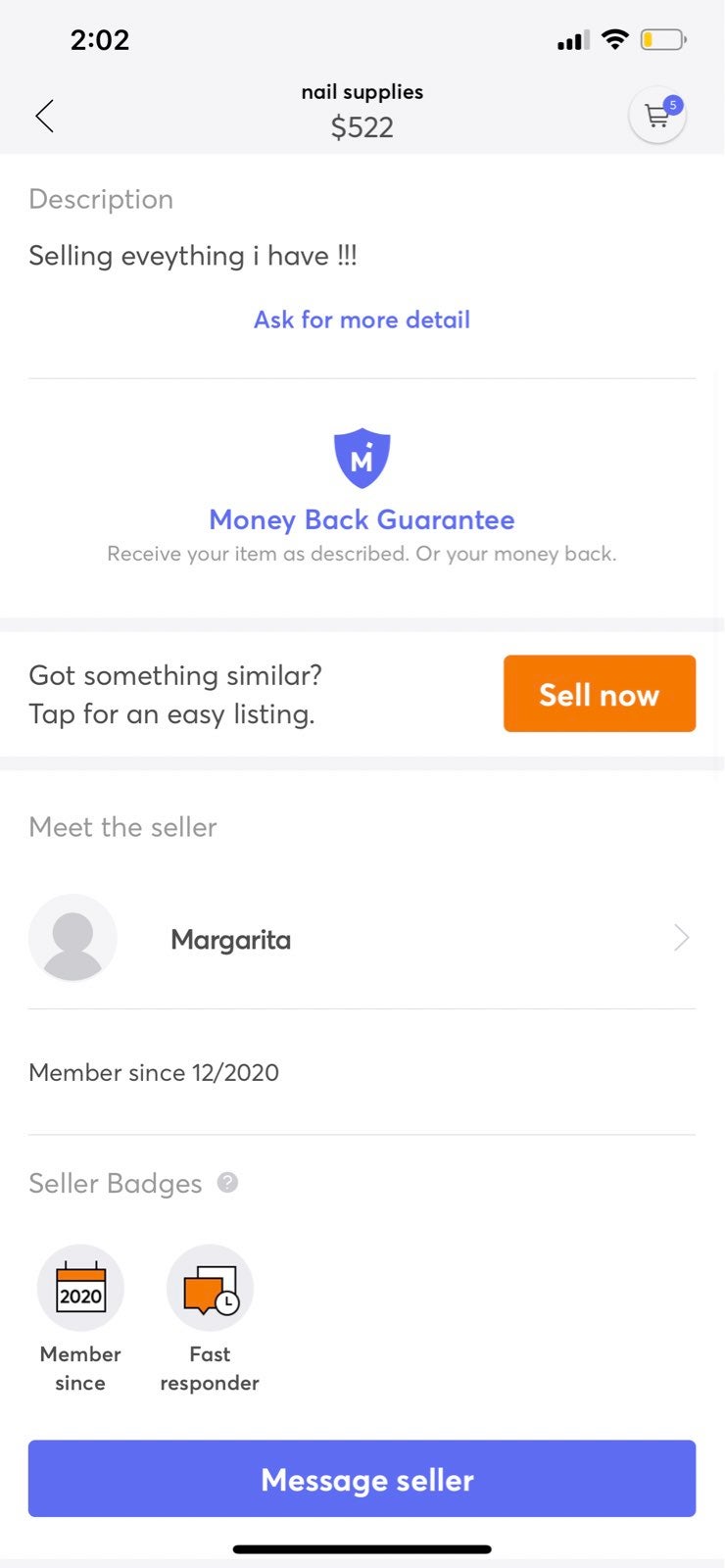The image size is (725, 1568).
Task: Open seller Margarita's profile
Action: tap(362, 939)
